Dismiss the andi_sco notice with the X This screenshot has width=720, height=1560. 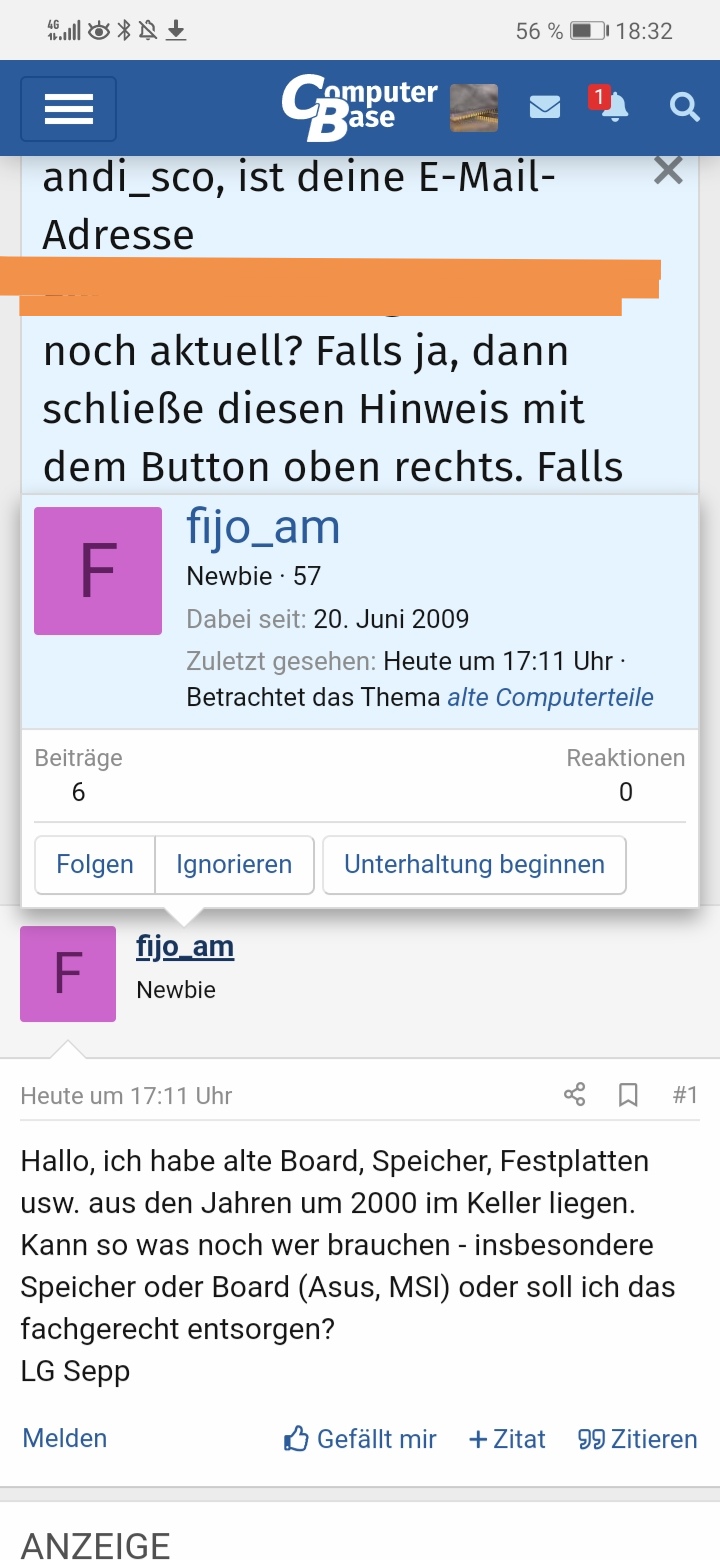[x=667, y=170]
